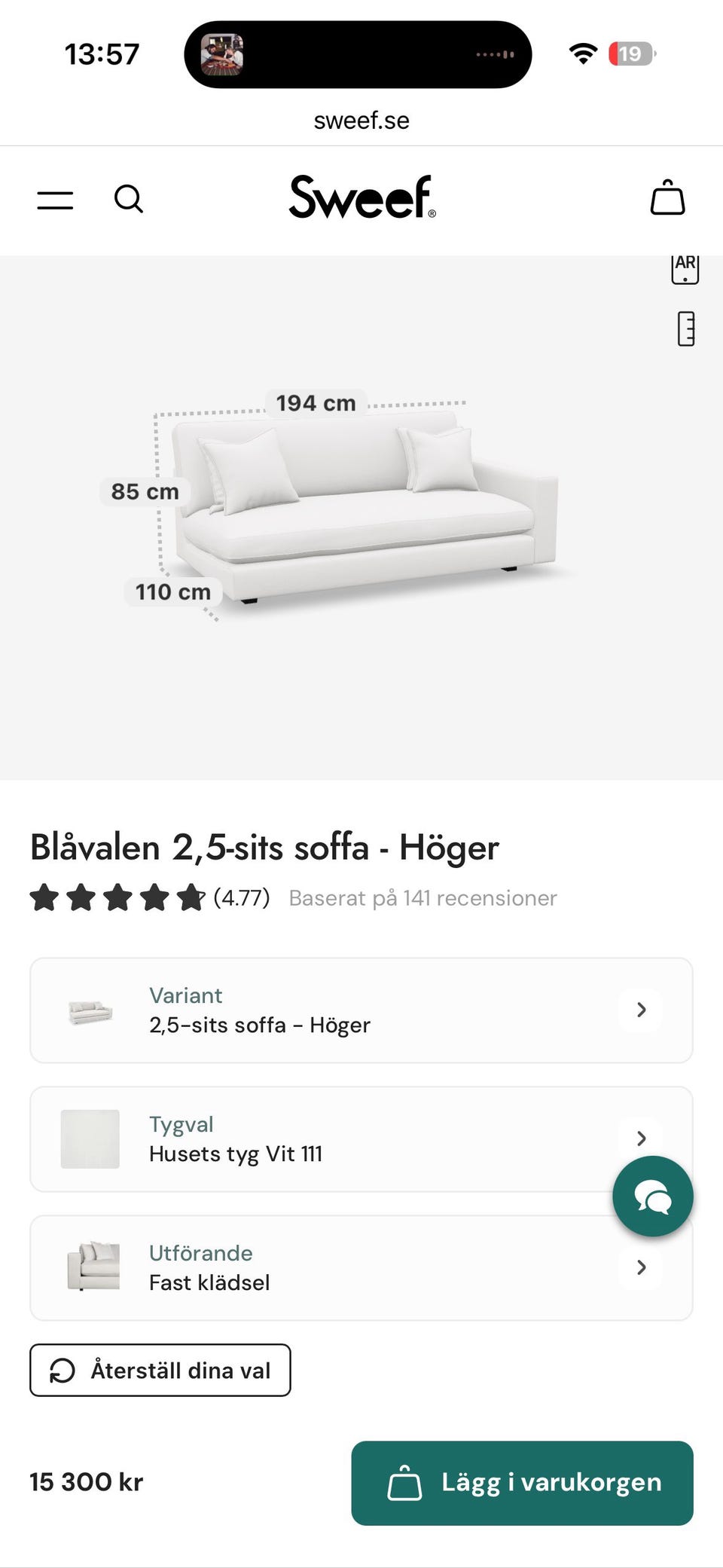Open the hamburger navigation menu
The width and height of the screenshot is (723, 1568).
click(x=54, y=199)
